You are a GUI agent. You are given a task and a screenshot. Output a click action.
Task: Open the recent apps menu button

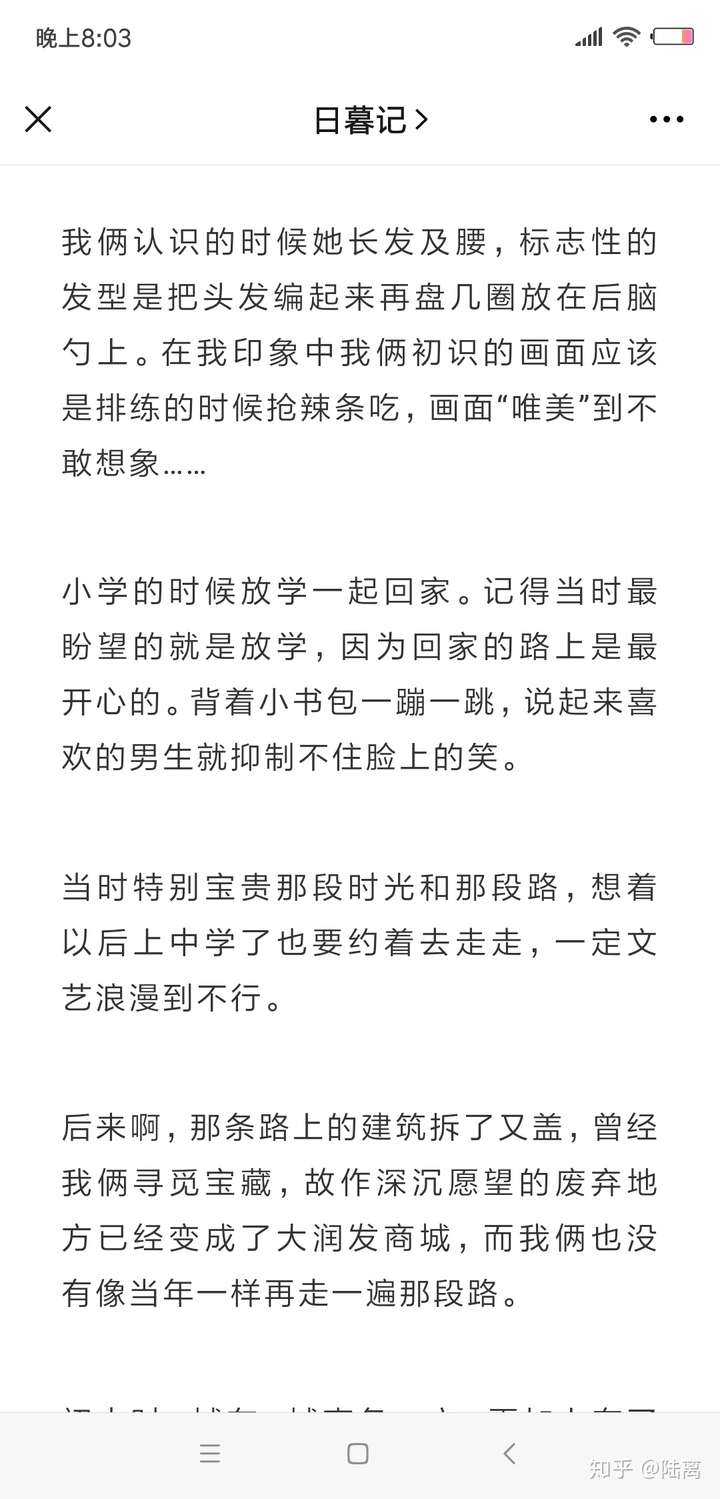210,1454
